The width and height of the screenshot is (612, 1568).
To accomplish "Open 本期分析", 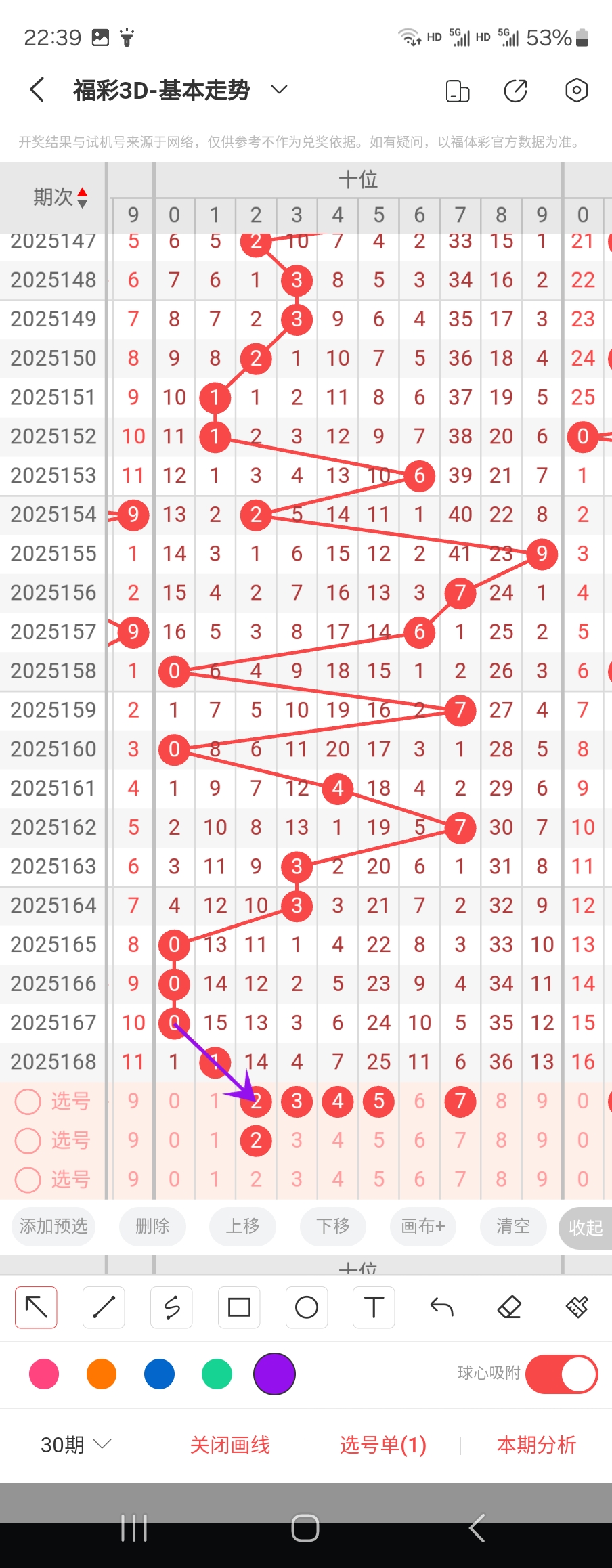I will 536,1445.
